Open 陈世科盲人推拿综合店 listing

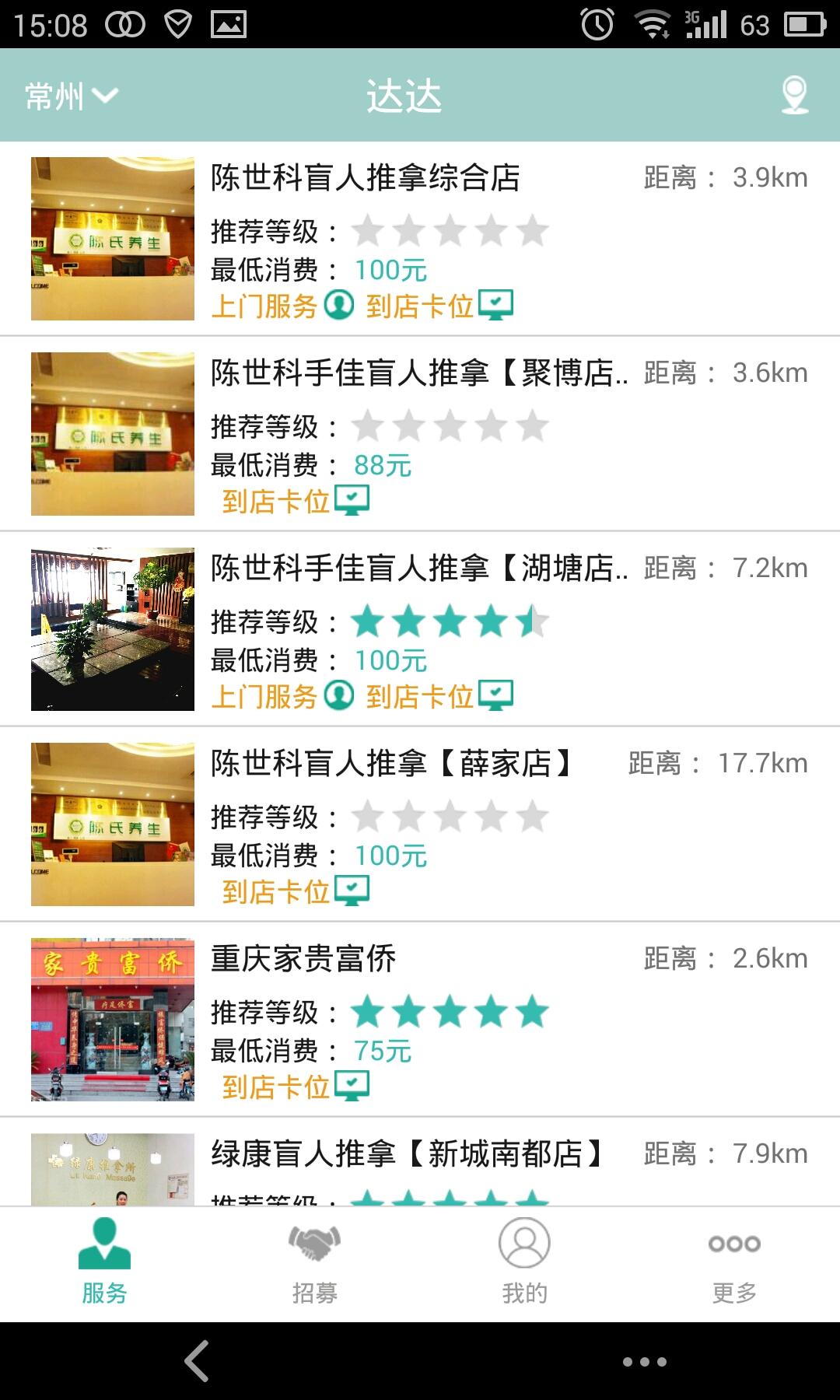point(366,178)
